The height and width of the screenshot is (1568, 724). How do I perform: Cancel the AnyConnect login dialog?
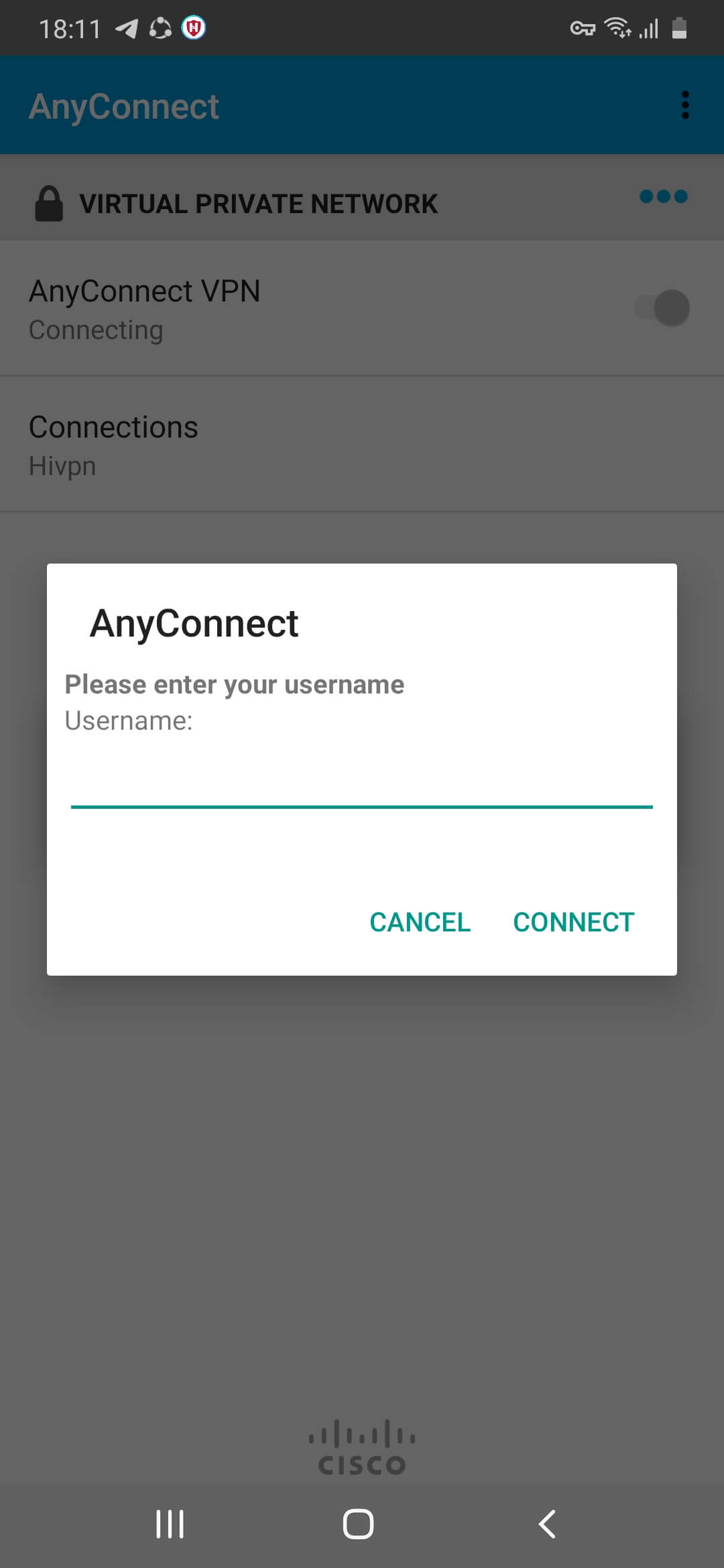[x=420, y=922]
